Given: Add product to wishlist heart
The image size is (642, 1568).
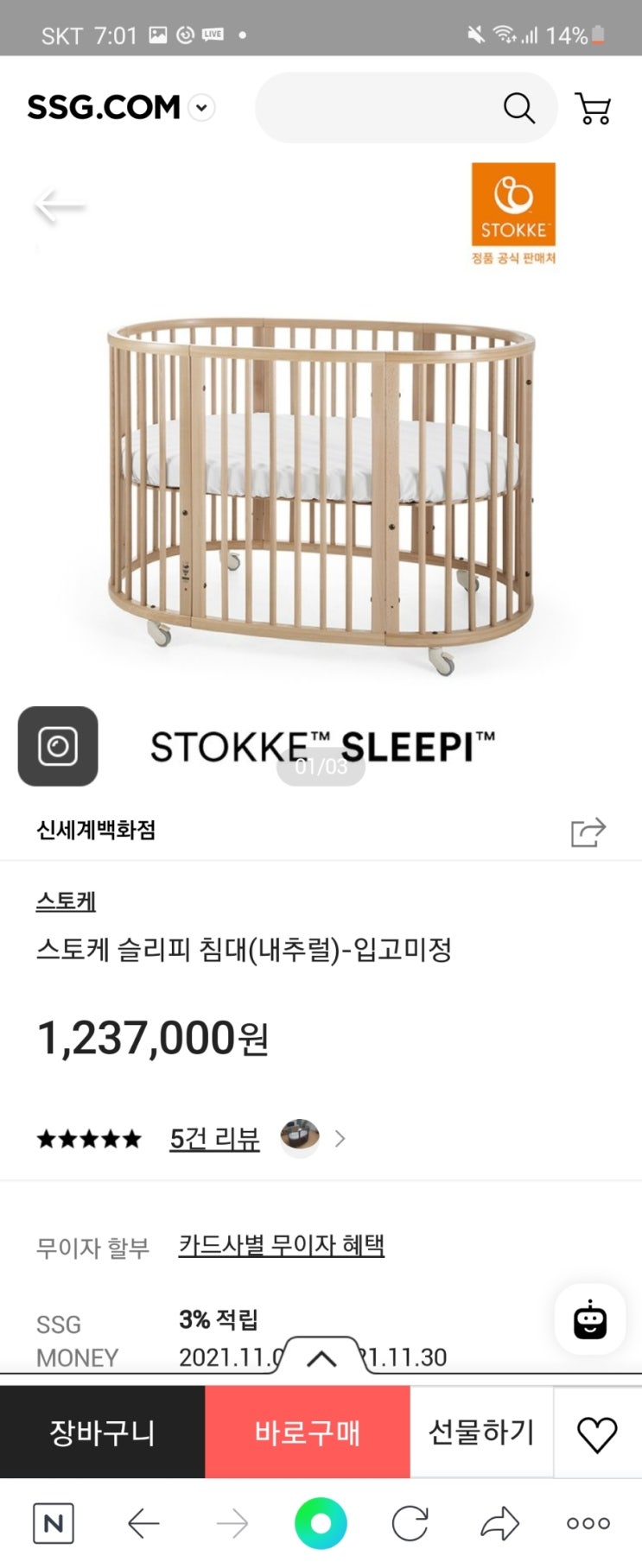Looking at the screenshot, I should (597, 1434).
